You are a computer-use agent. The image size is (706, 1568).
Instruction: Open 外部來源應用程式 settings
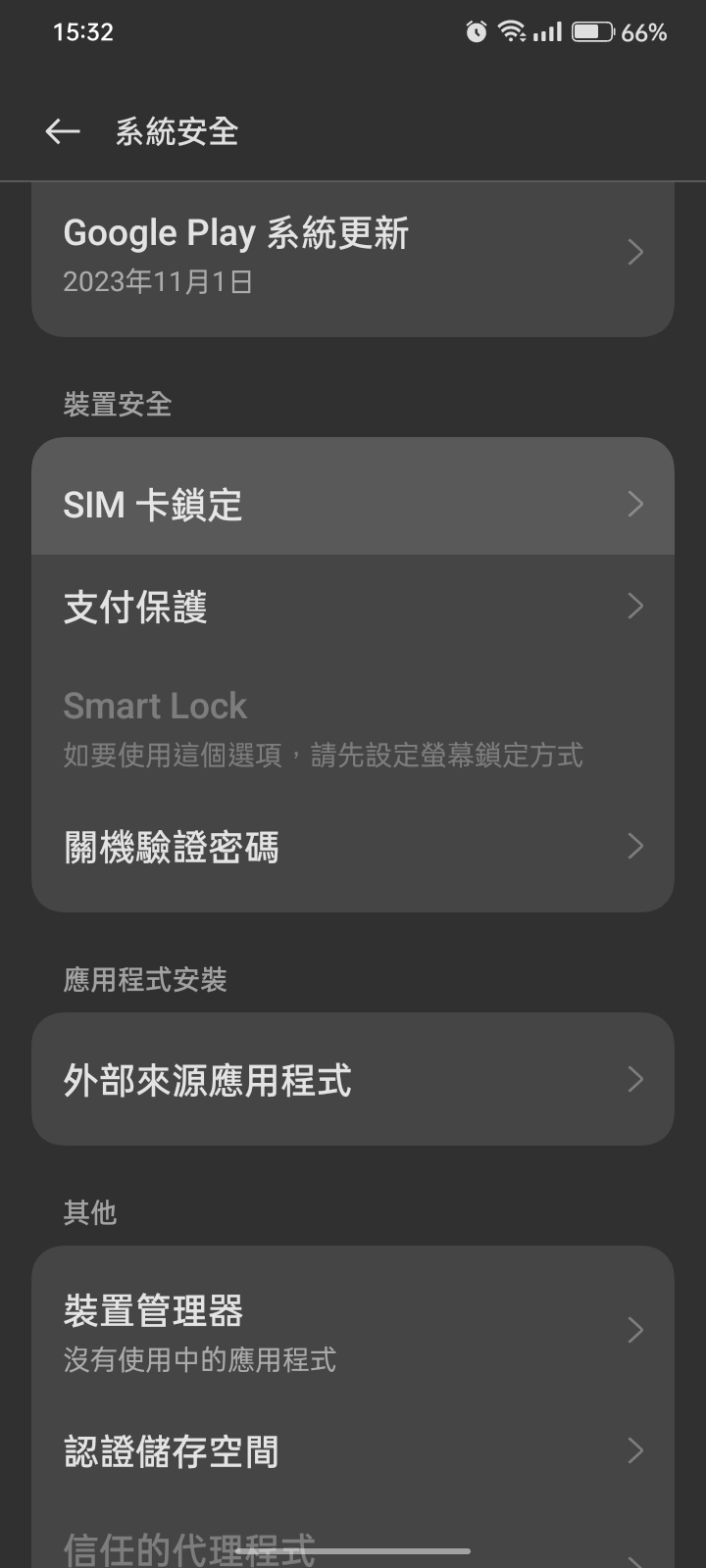[353, 1080]
